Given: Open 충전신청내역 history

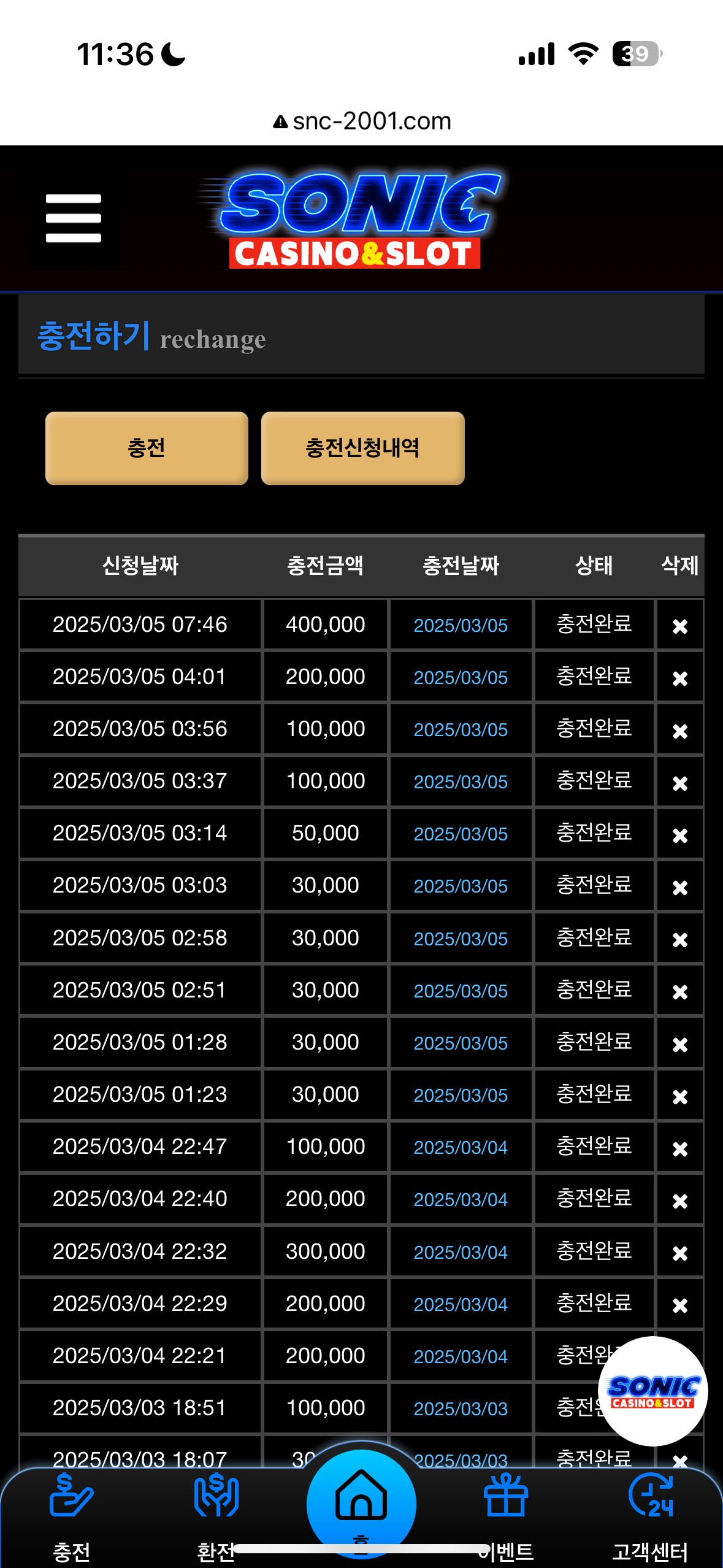Looking at the screenshot, I should point(362,448).
